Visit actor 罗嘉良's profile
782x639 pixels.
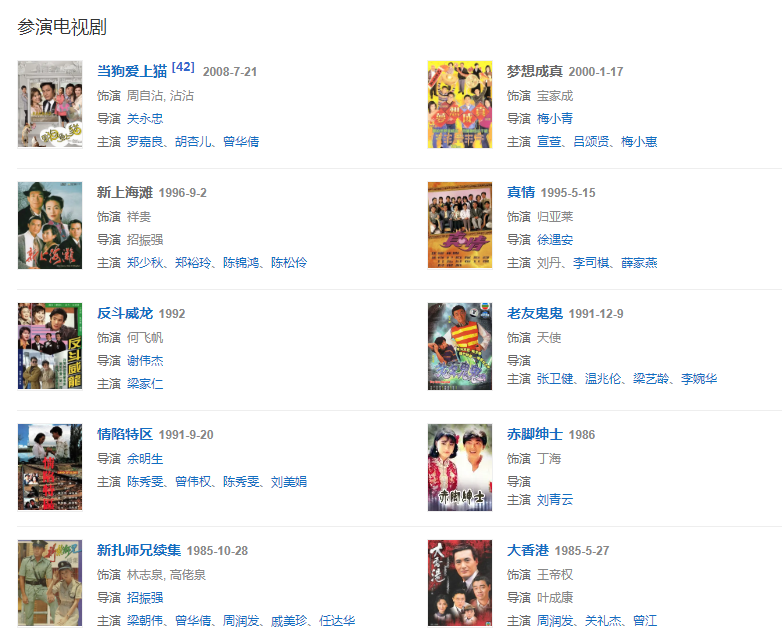point(145,142)
